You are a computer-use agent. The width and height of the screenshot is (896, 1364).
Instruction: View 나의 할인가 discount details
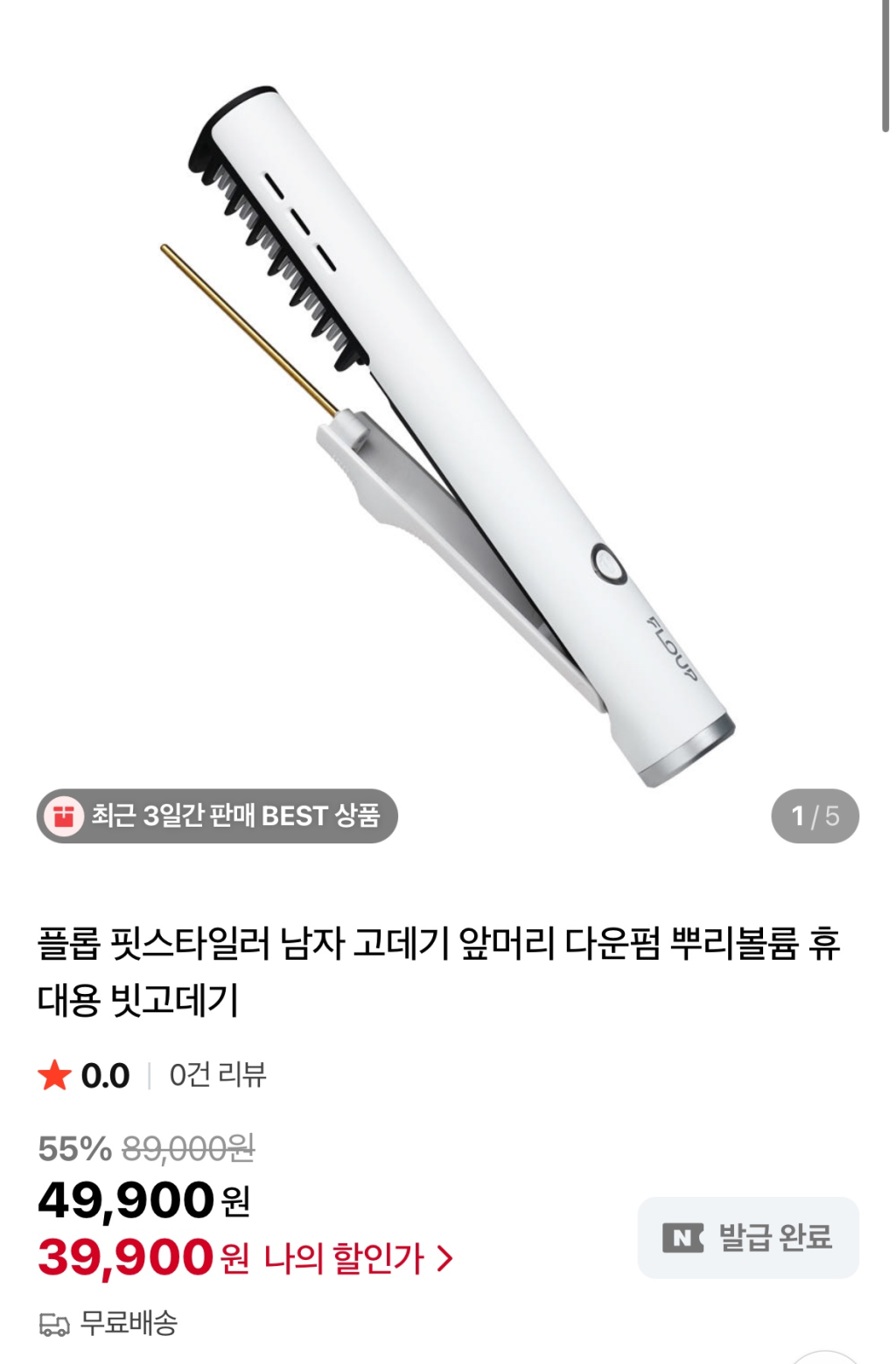(x=359, y=1258)
